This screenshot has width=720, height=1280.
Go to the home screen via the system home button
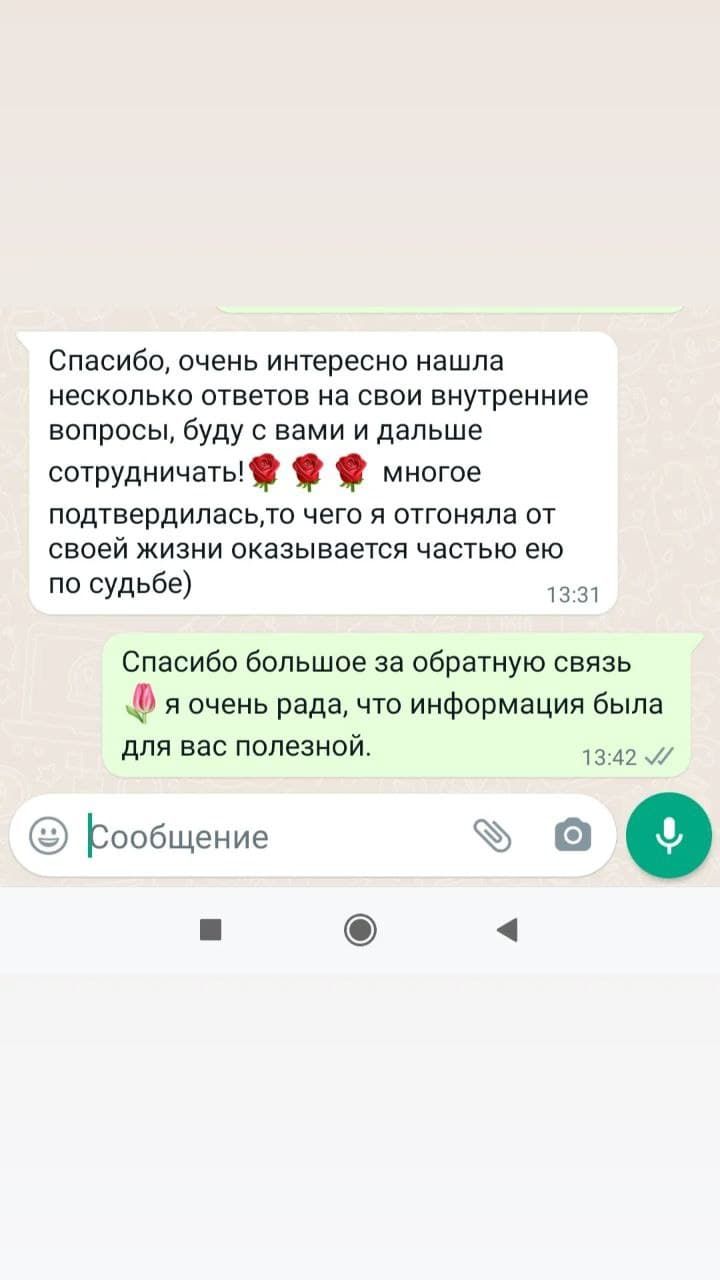click(x=360, y=930)
